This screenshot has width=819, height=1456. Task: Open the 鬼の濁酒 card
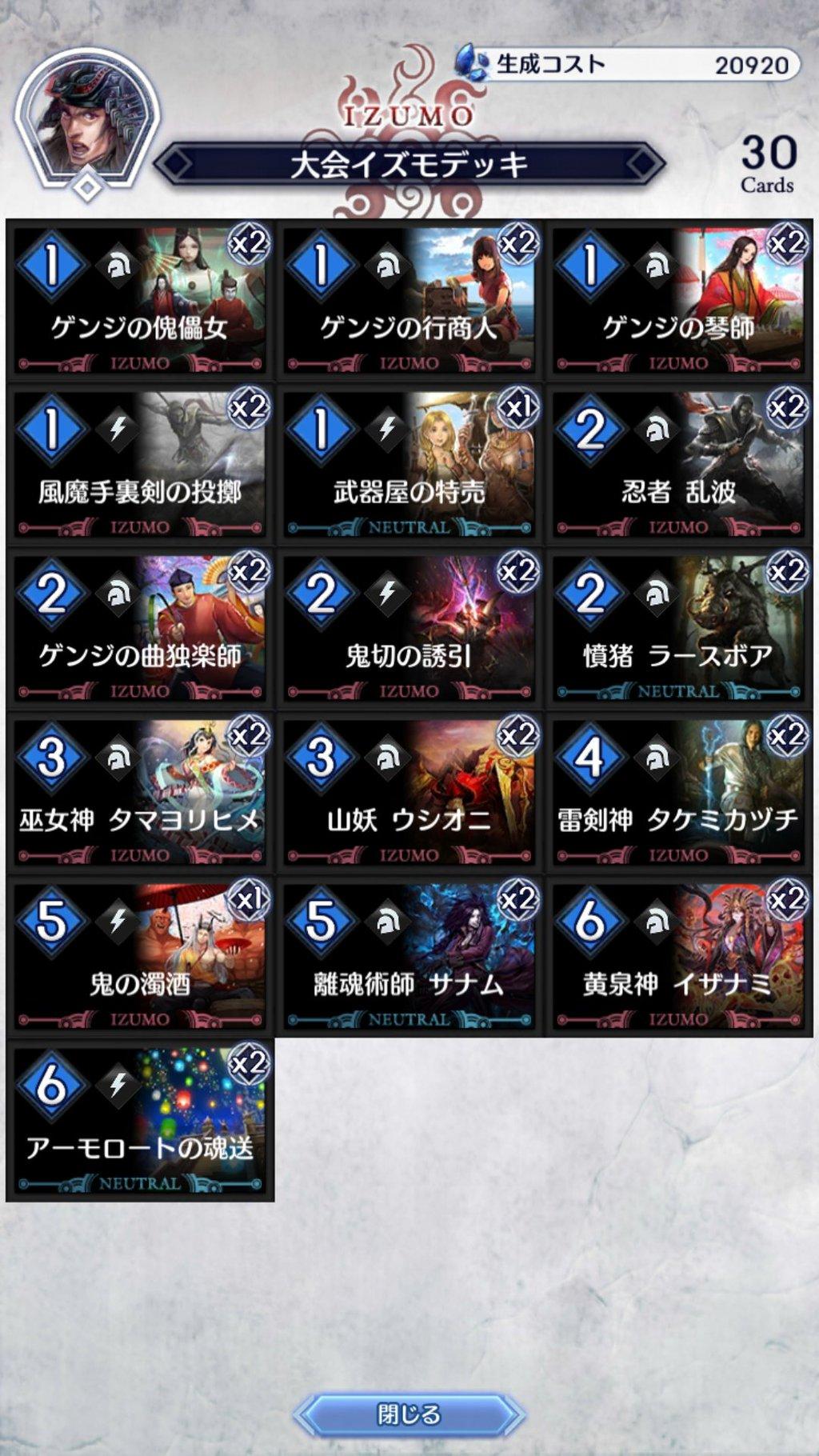[x=140, y=956]
